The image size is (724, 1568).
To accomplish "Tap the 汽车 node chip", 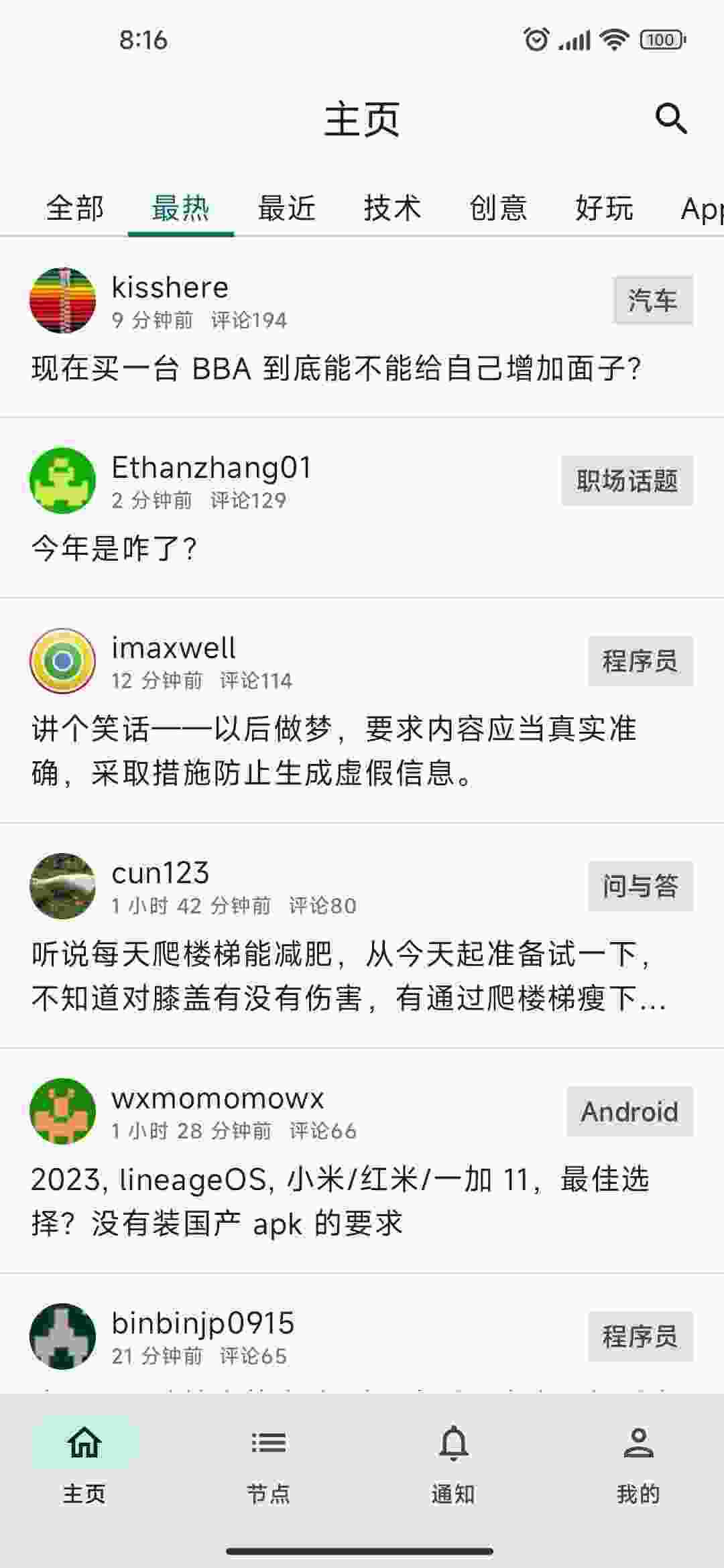I will click(x=652, y=300).
